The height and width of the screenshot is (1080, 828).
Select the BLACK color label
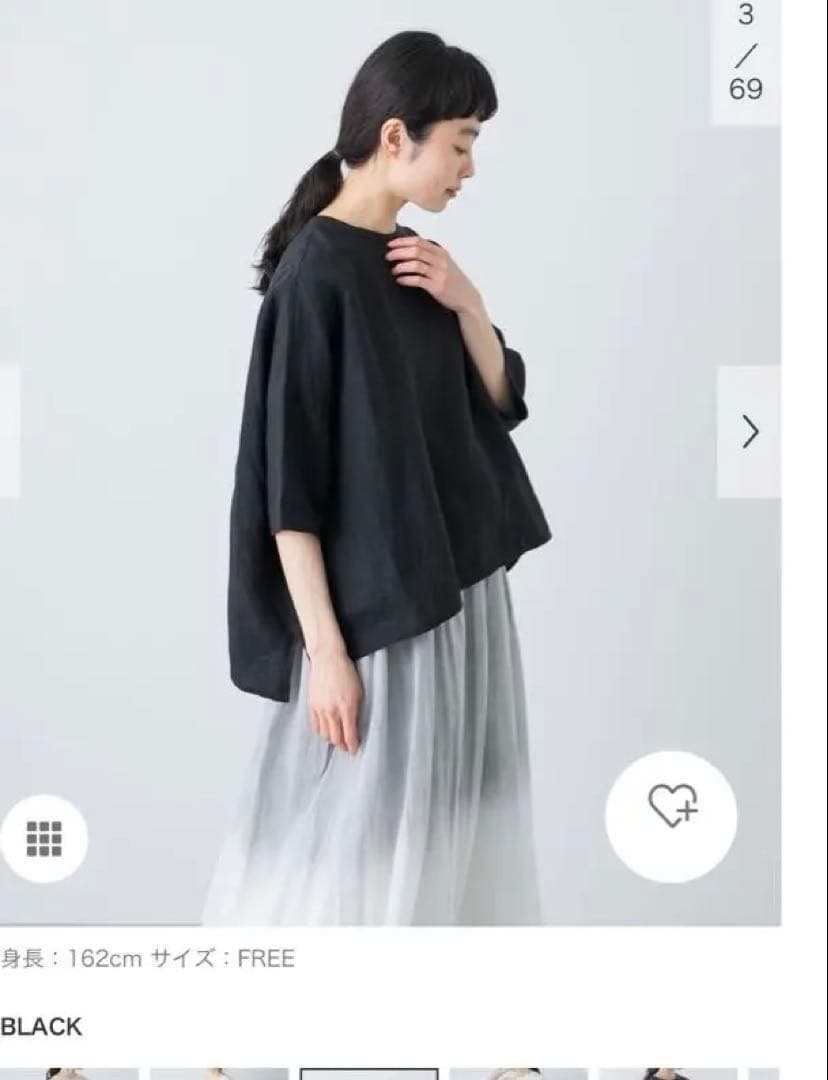[x=40, y=1024]
